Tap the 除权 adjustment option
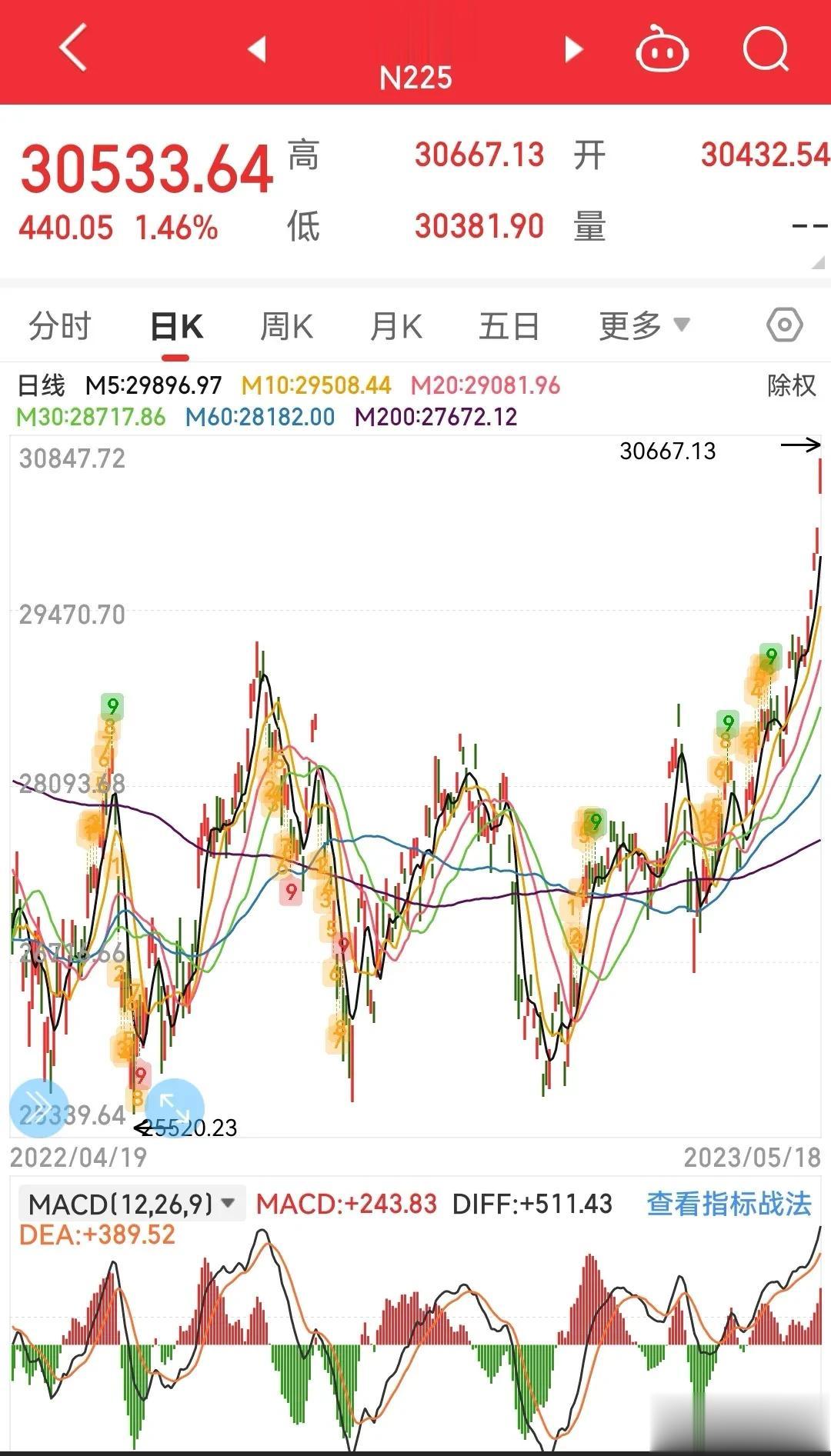 coord(791,385)
